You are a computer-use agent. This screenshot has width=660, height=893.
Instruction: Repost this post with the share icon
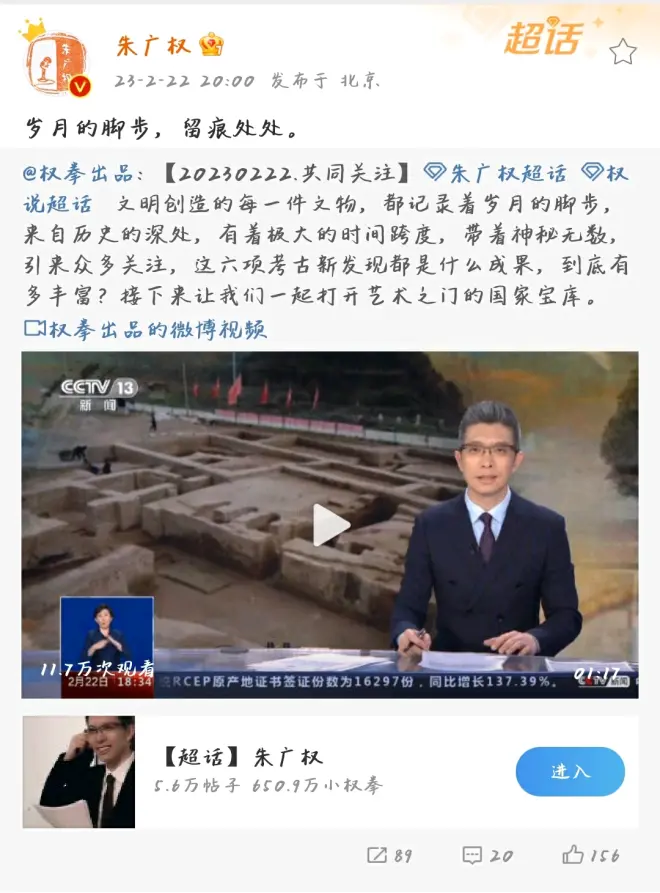[389, 855]
